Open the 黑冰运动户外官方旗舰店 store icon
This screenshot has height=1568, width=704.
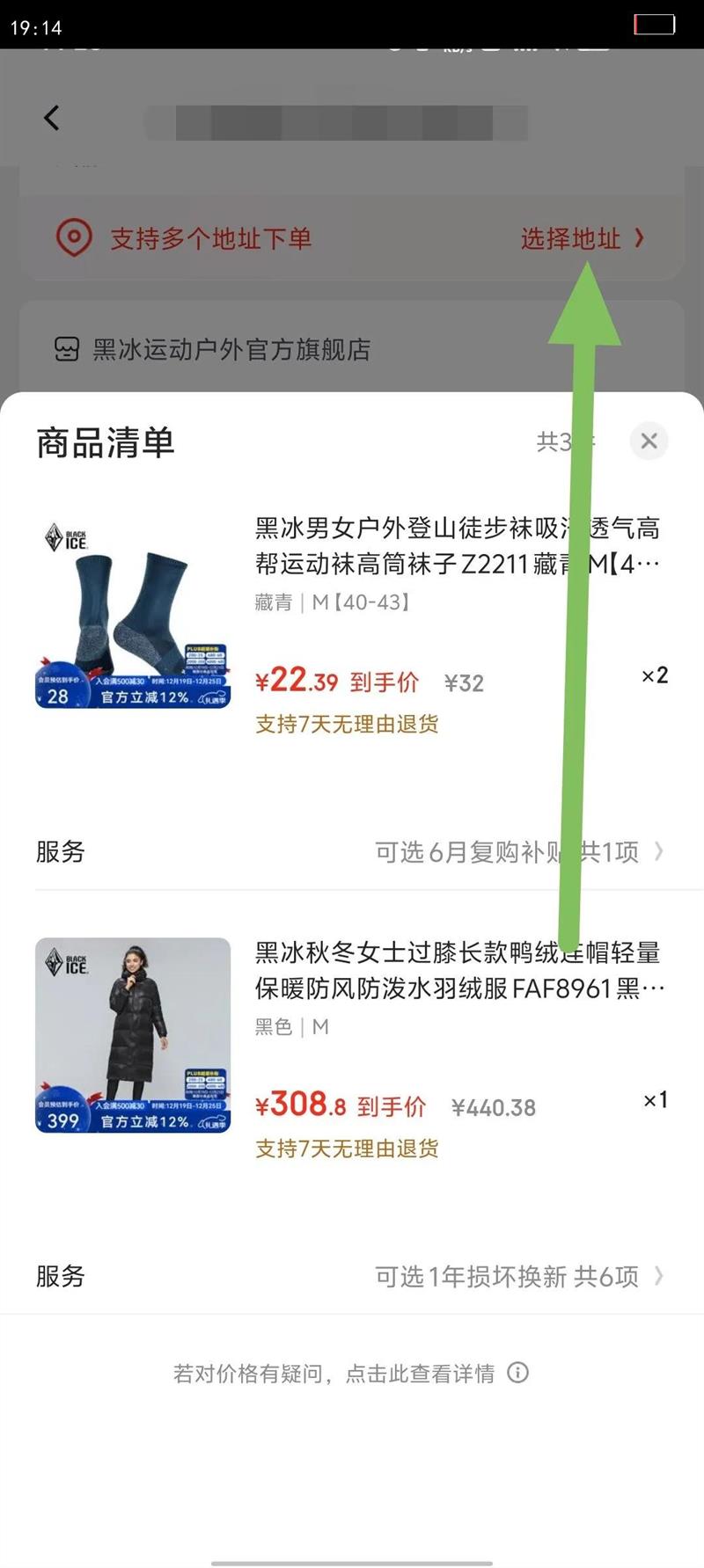(65, 349)
